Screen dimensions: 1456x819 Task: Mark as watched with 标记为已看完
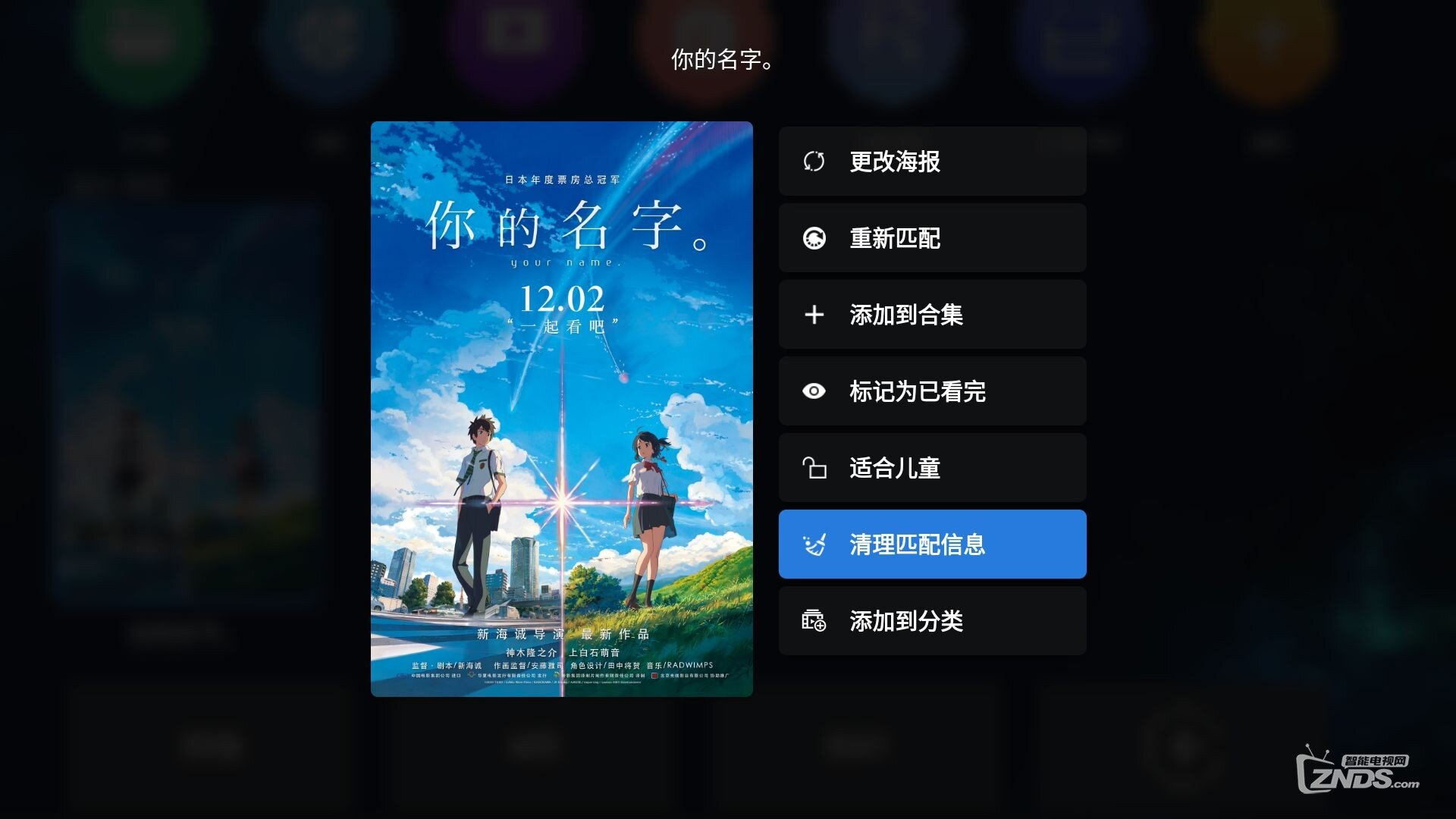932,391
